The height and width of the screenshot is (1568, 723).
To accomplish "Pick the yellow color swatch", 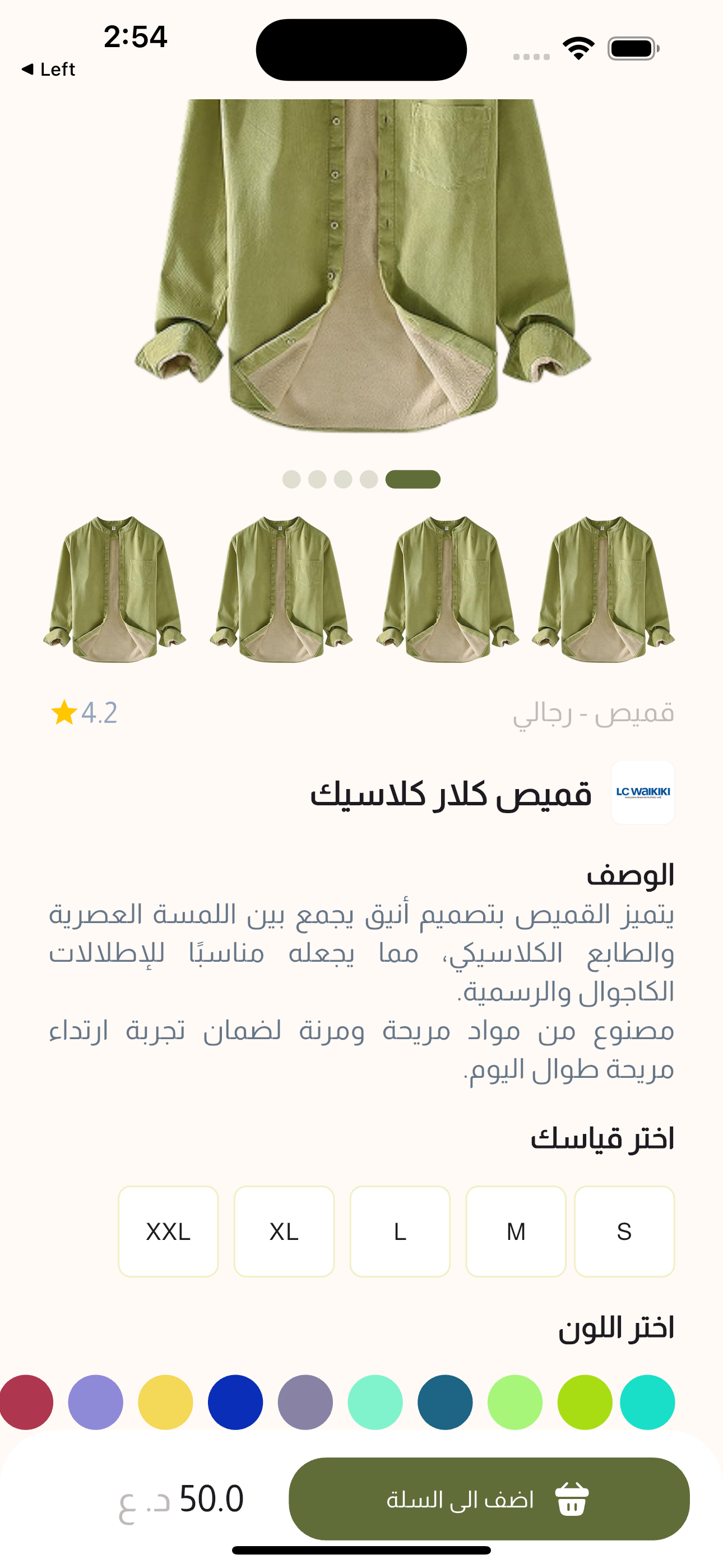I will point(165,1402).
